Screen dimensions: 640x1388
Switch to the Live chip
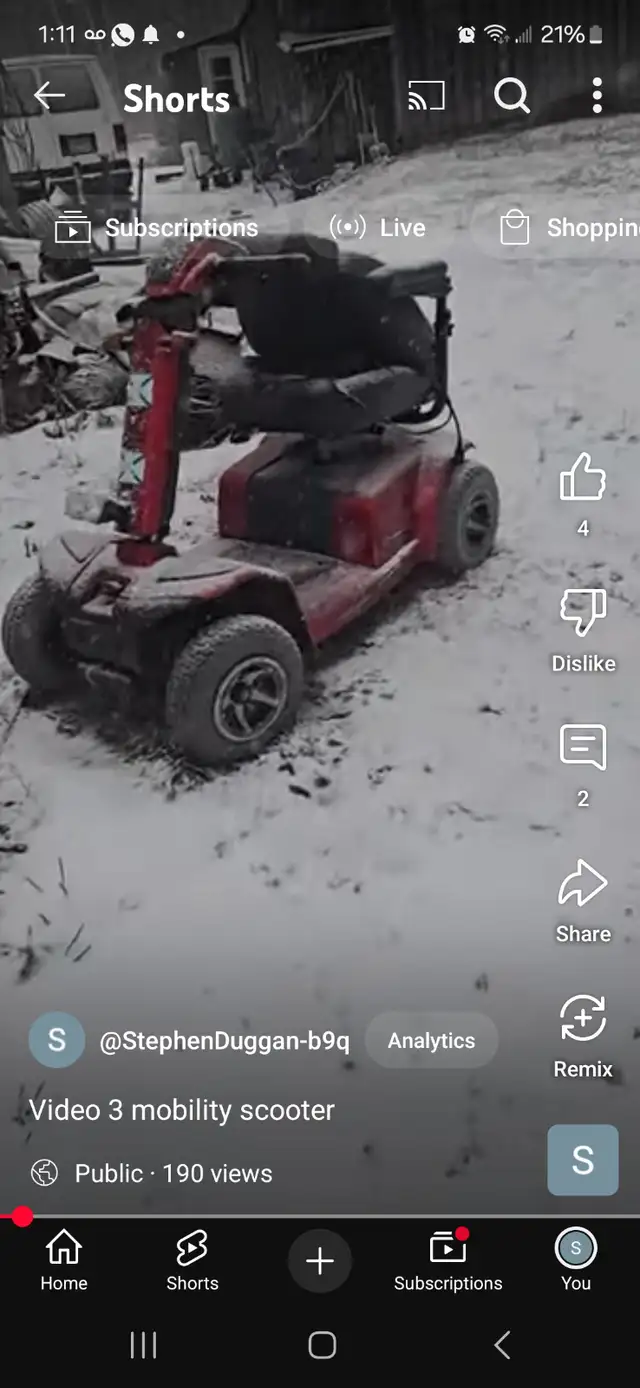[378, 228]
